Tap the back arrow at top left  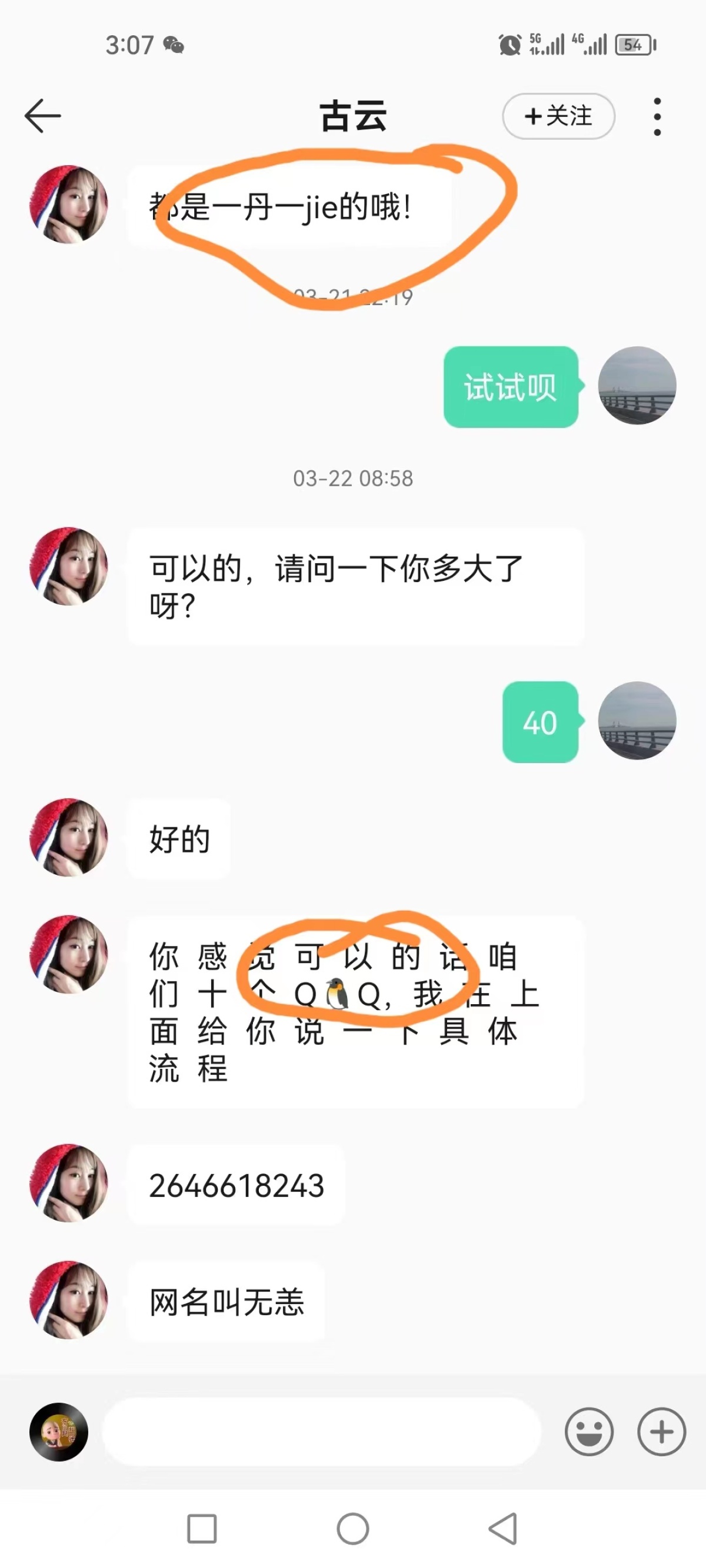[x=44, y=116]
